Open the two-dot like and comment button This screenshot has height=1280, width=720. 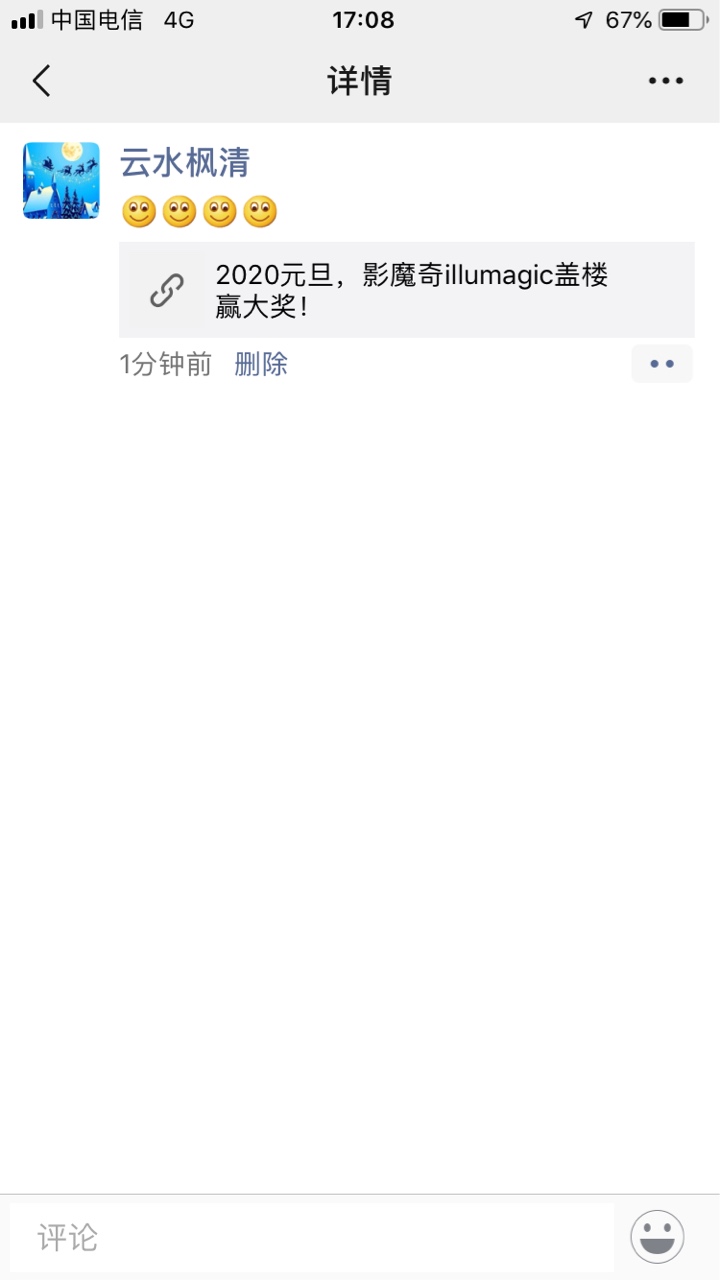tap(662, 364)
